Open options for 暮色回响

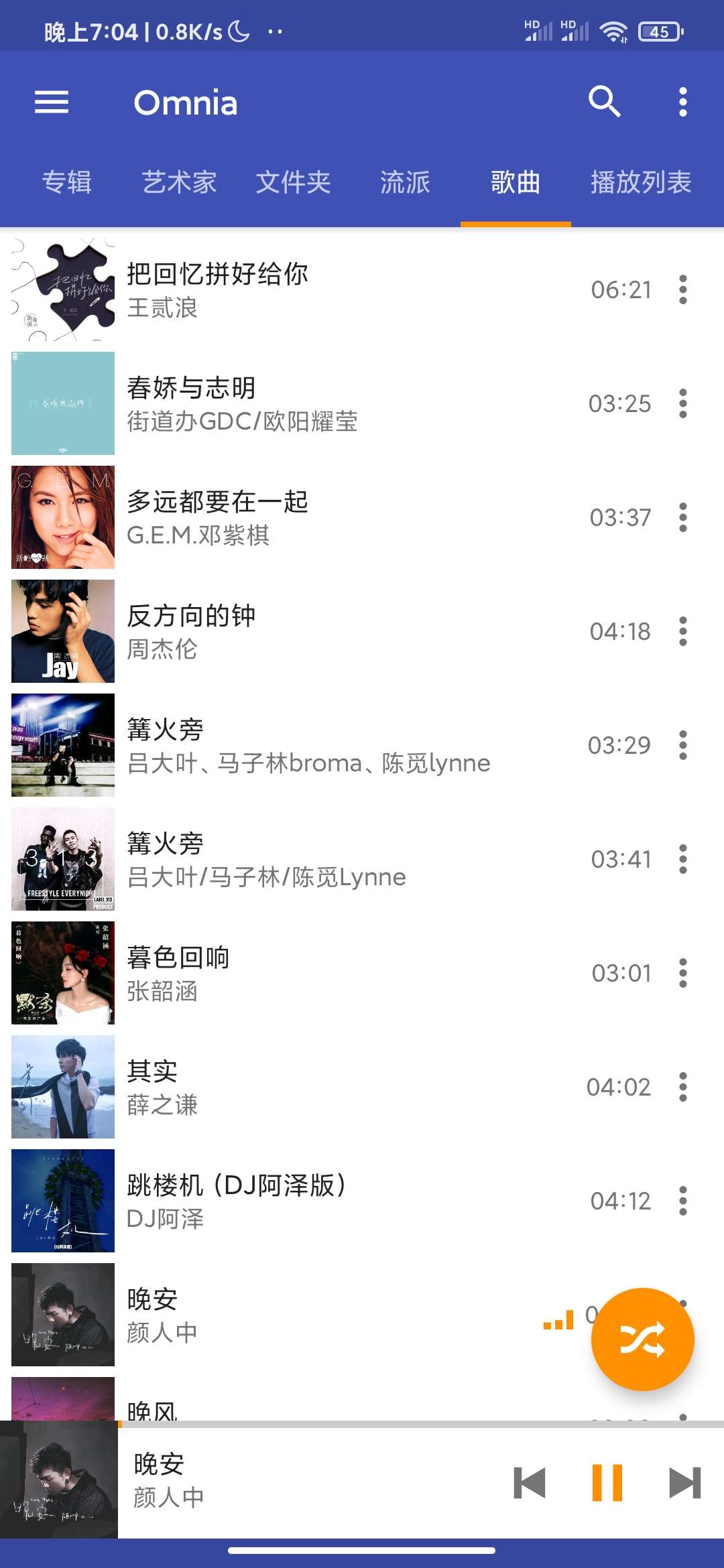[682, 973]
